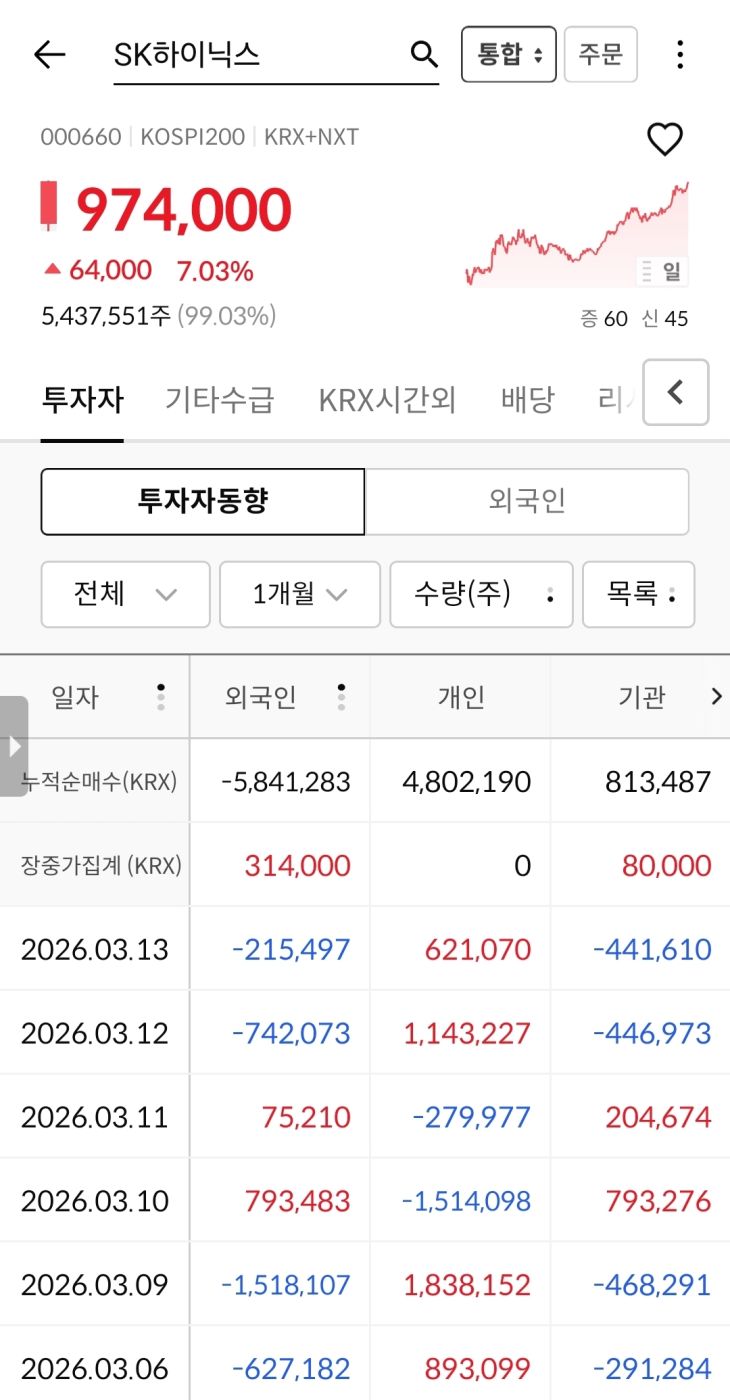Open the KRX시간외 tab
Image resolution: width=730 pixels, height=1400 pixels.
387,400
